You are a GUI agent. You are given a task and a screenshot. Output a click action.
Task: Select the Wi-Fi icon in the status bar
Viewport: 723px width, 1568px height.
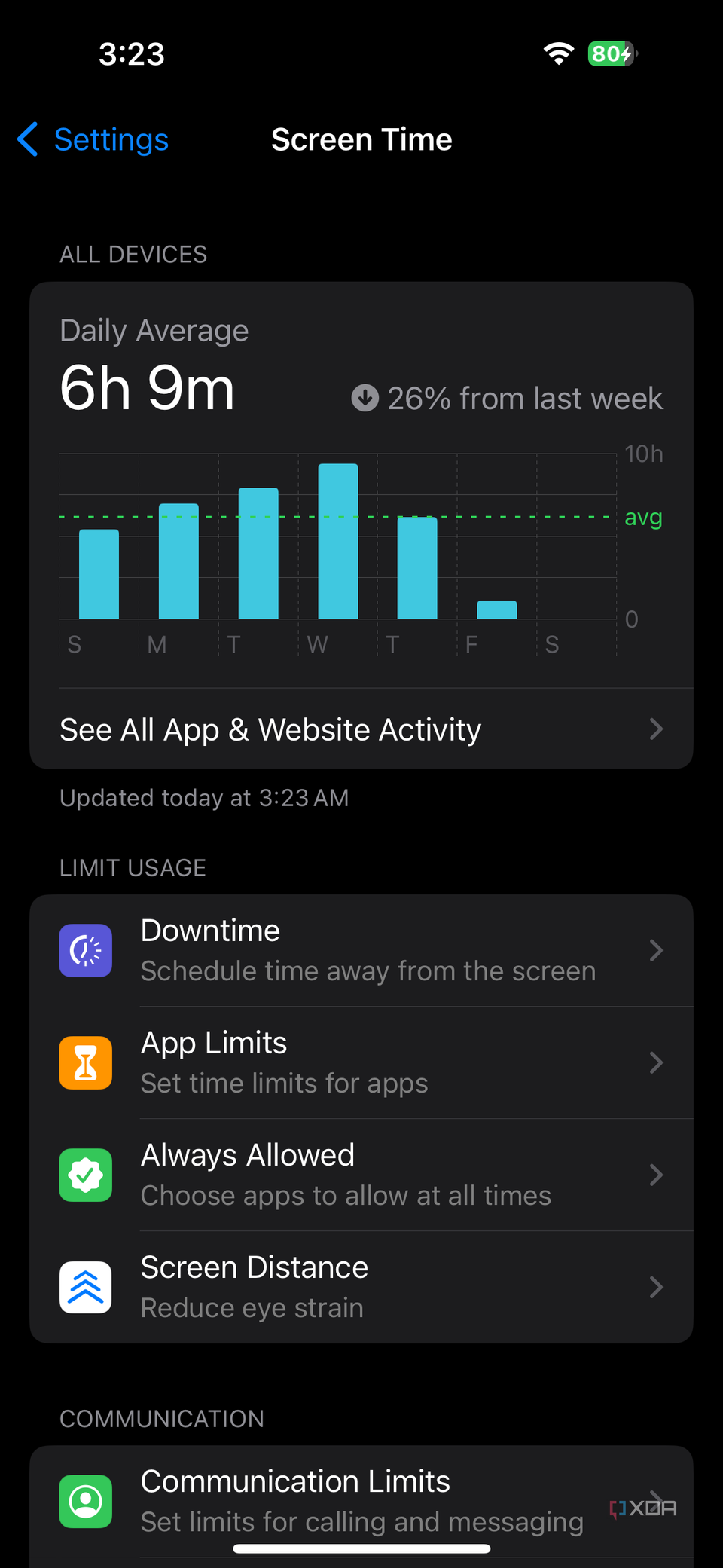(x=558, y=53)
